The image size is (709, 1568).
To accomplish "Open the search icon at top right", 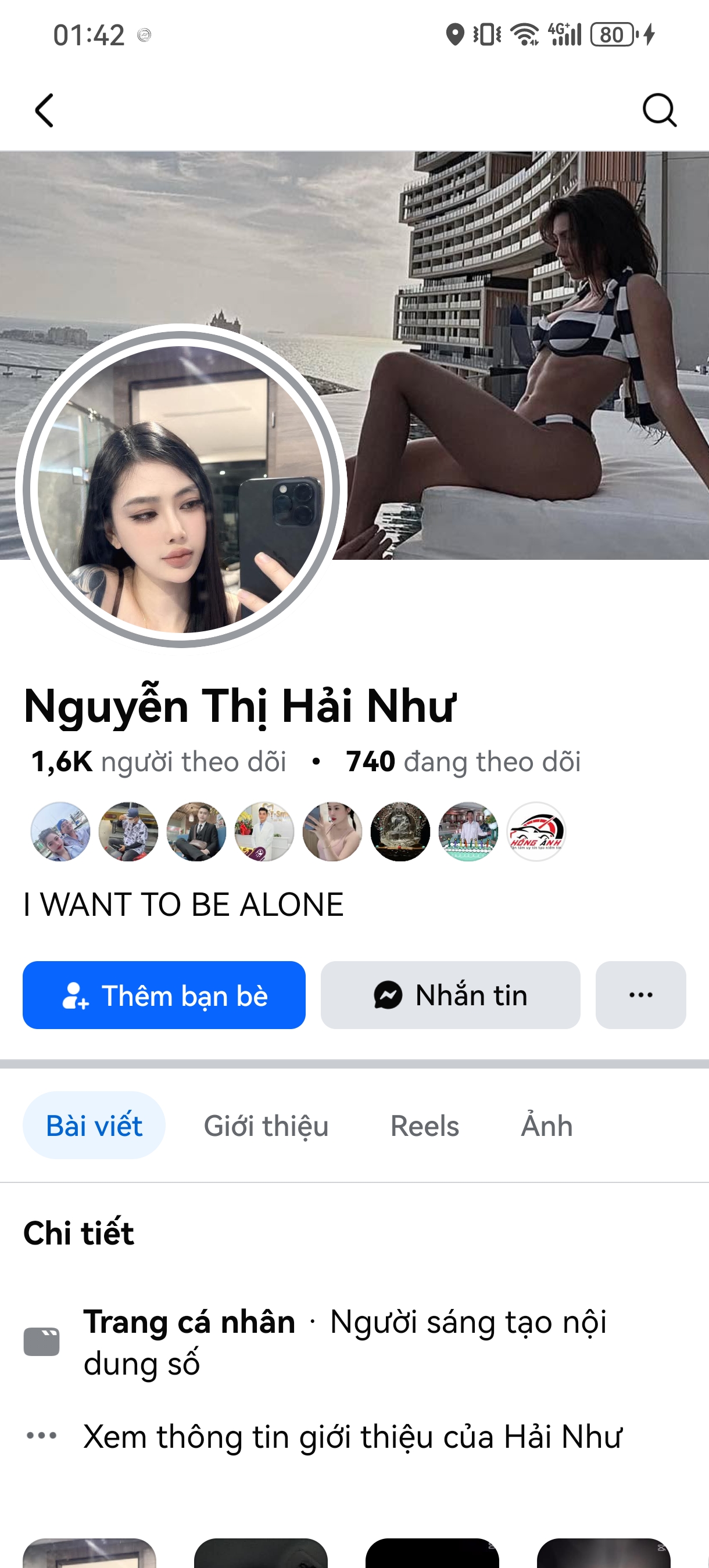I will click(x=660, y=111).
